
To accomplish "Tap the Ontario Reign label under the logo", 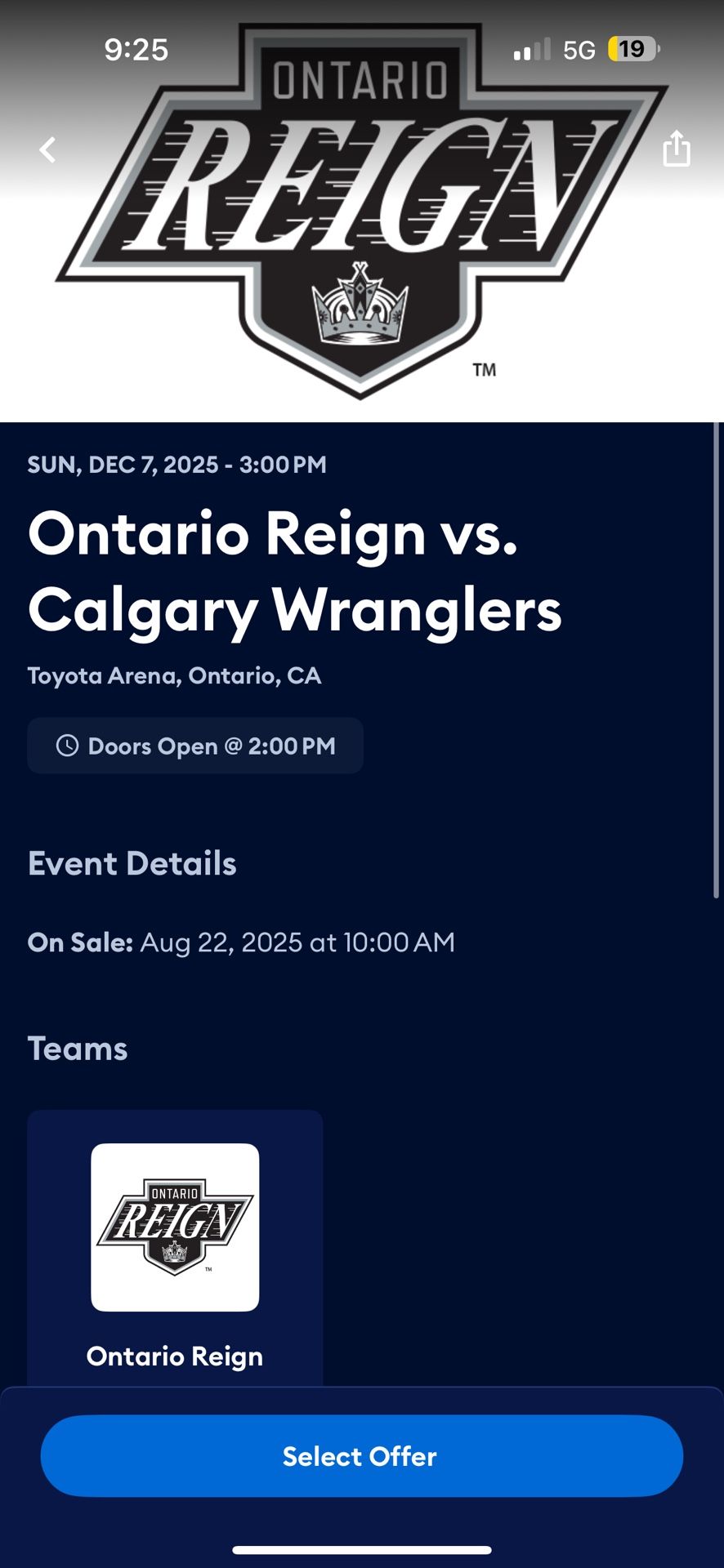I will point(174,1356).
